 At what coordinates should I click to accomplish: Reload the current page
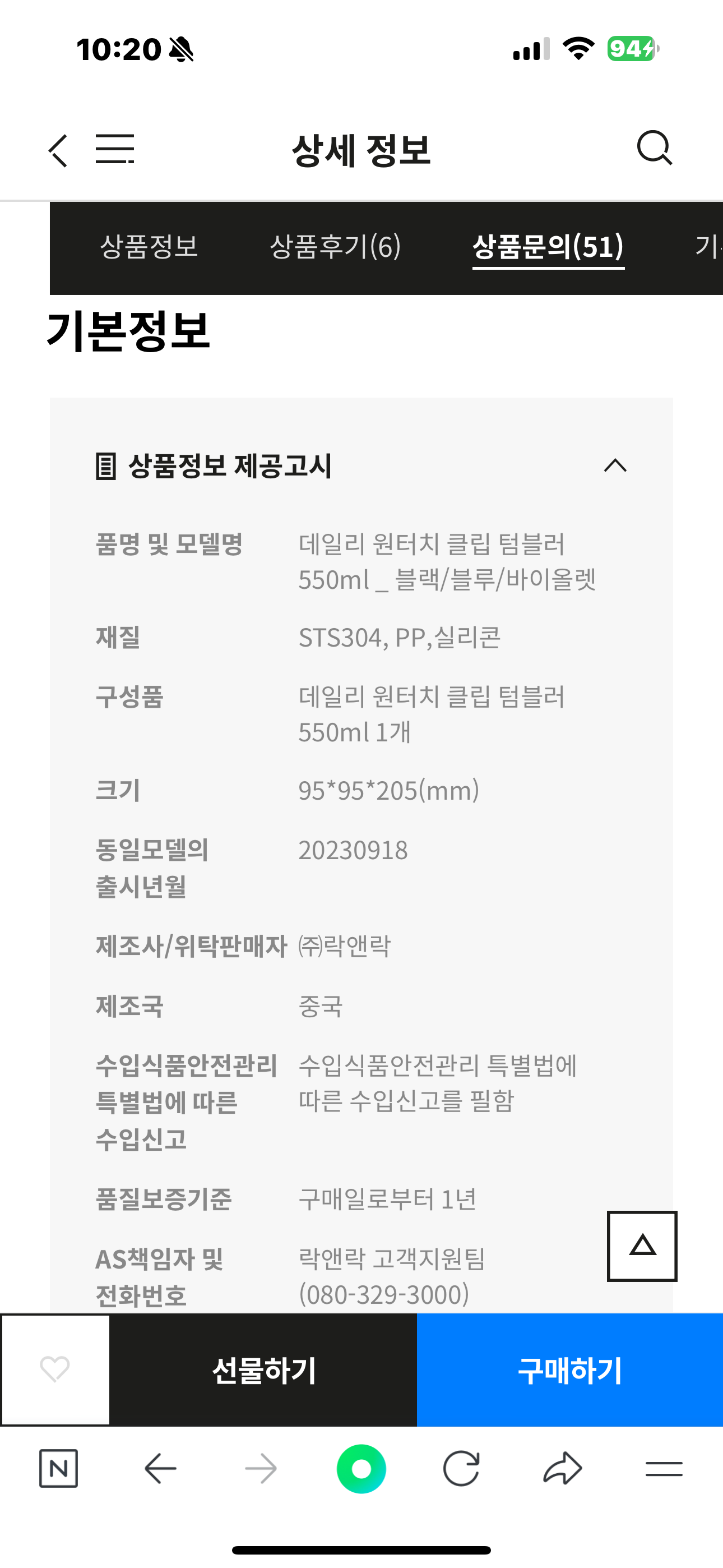pyautogui.click(x=461, y=1469)
